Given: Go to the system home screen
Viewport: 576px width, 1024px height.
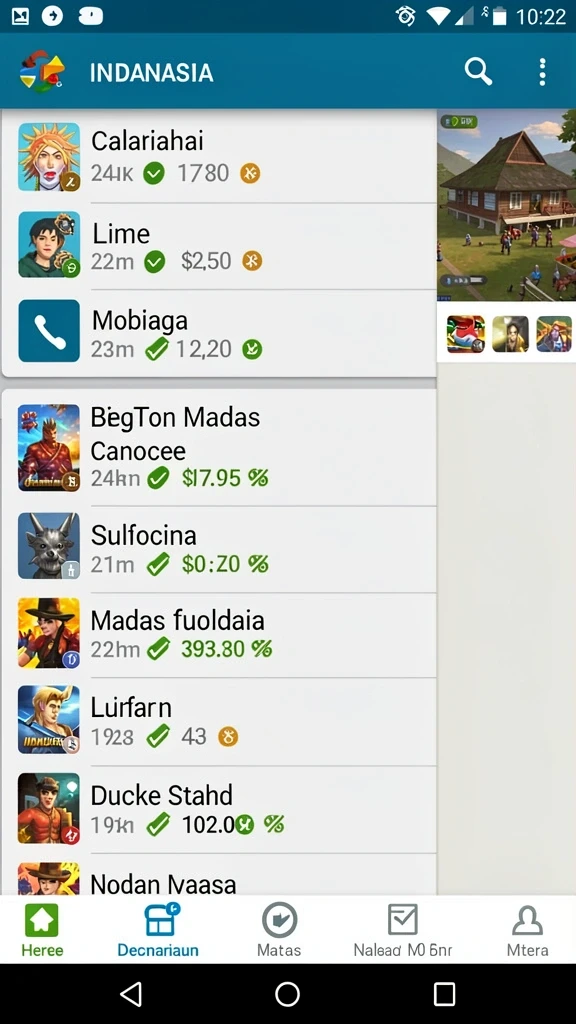Looking at the screenshot, I should pos(287,993).
